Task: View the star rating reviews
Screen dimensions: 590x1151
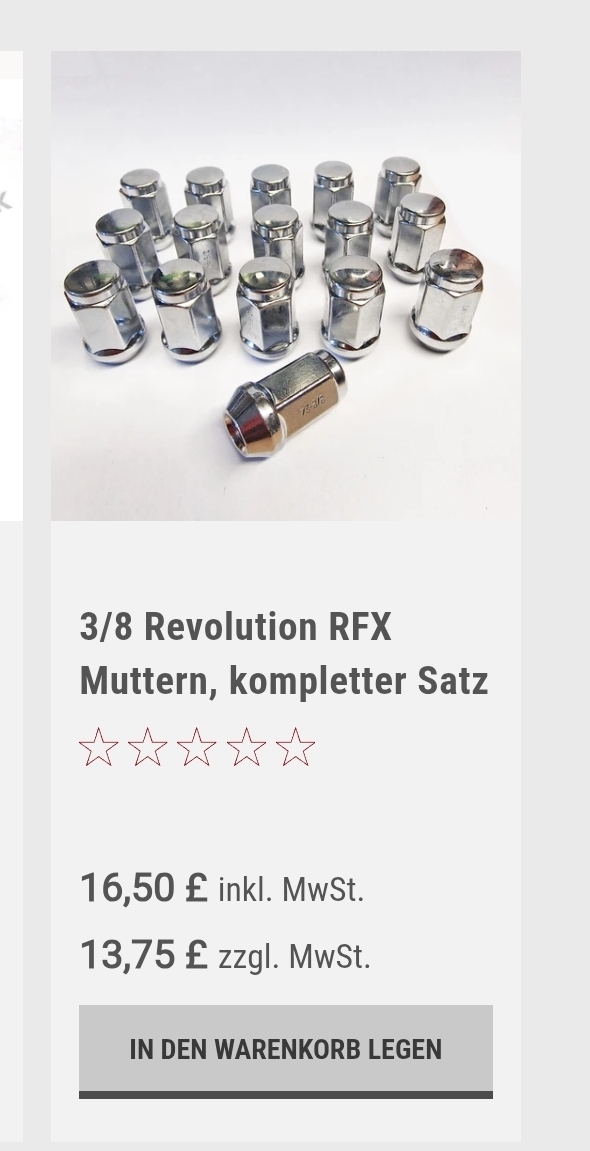Action: tap(197, 747)
